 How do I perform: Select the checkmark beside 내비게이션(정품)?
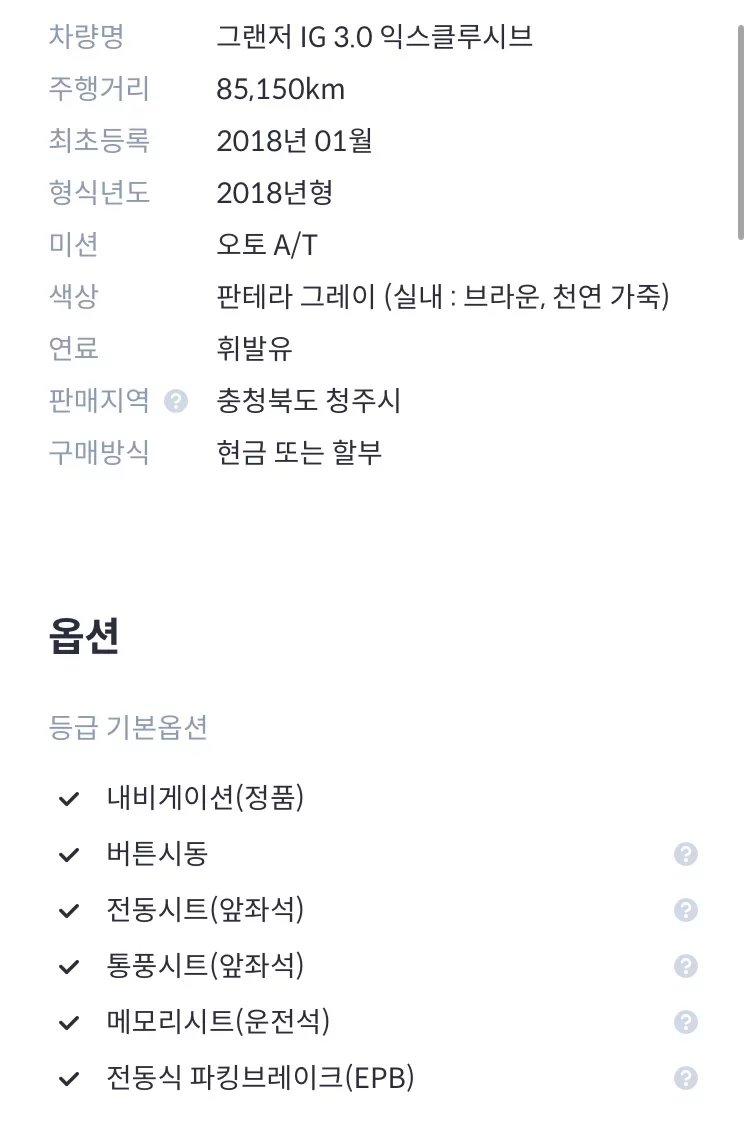[x=67, y=798]
